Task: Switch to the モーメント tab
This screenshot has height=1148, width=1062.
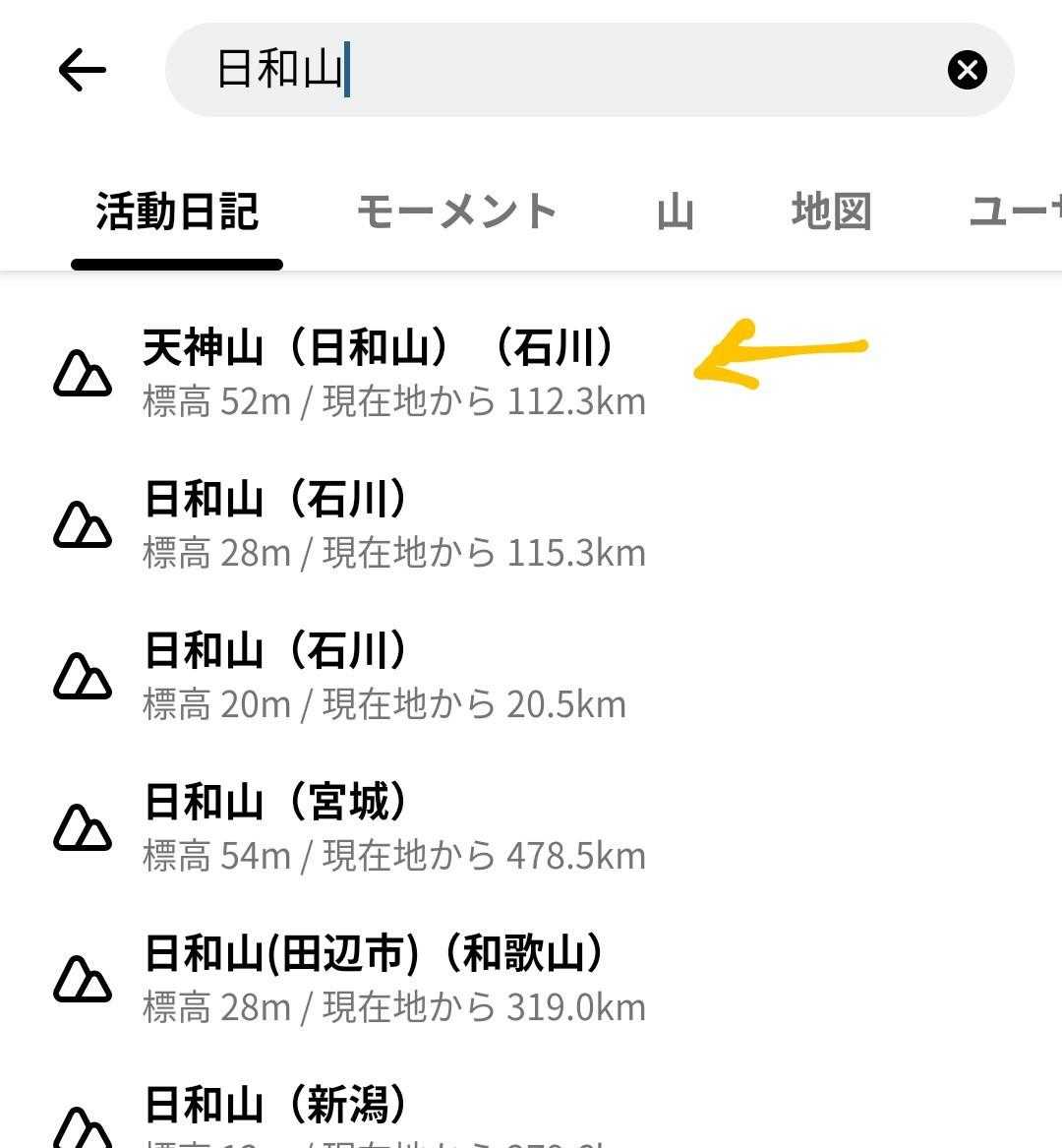Action: pos(456,211)
